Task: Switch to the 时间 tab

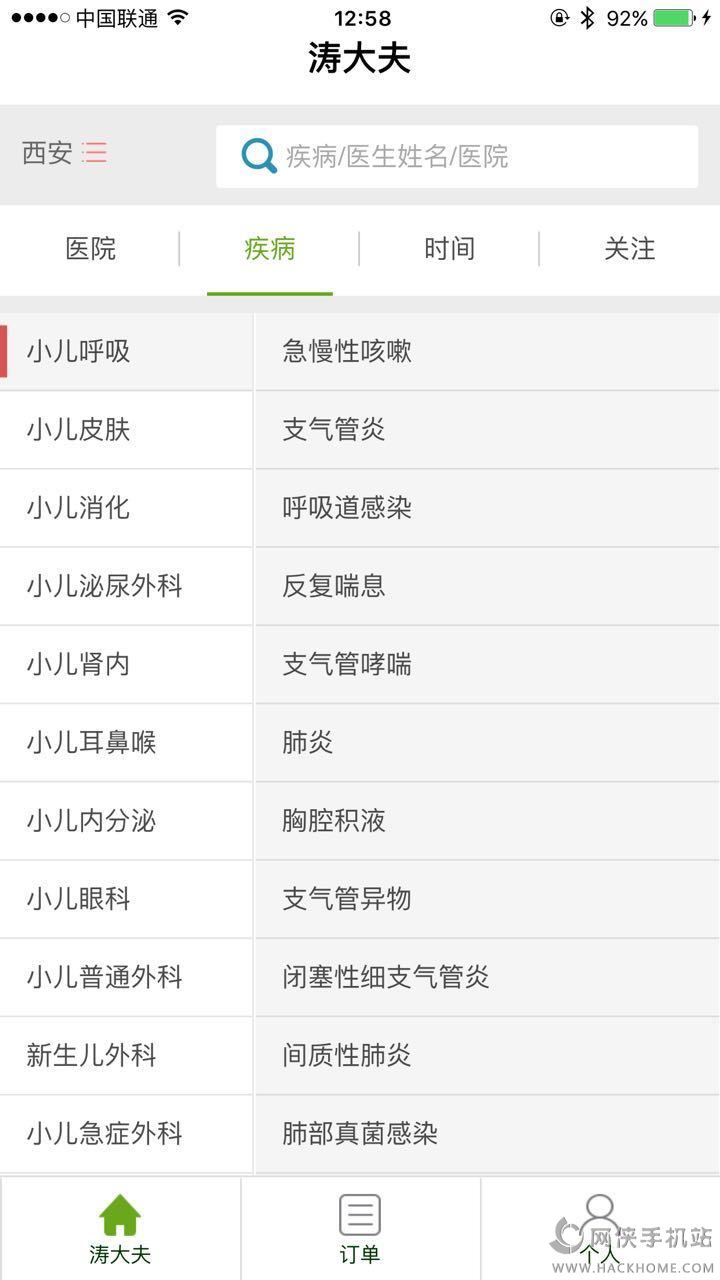Action: (x=449, y=249)
